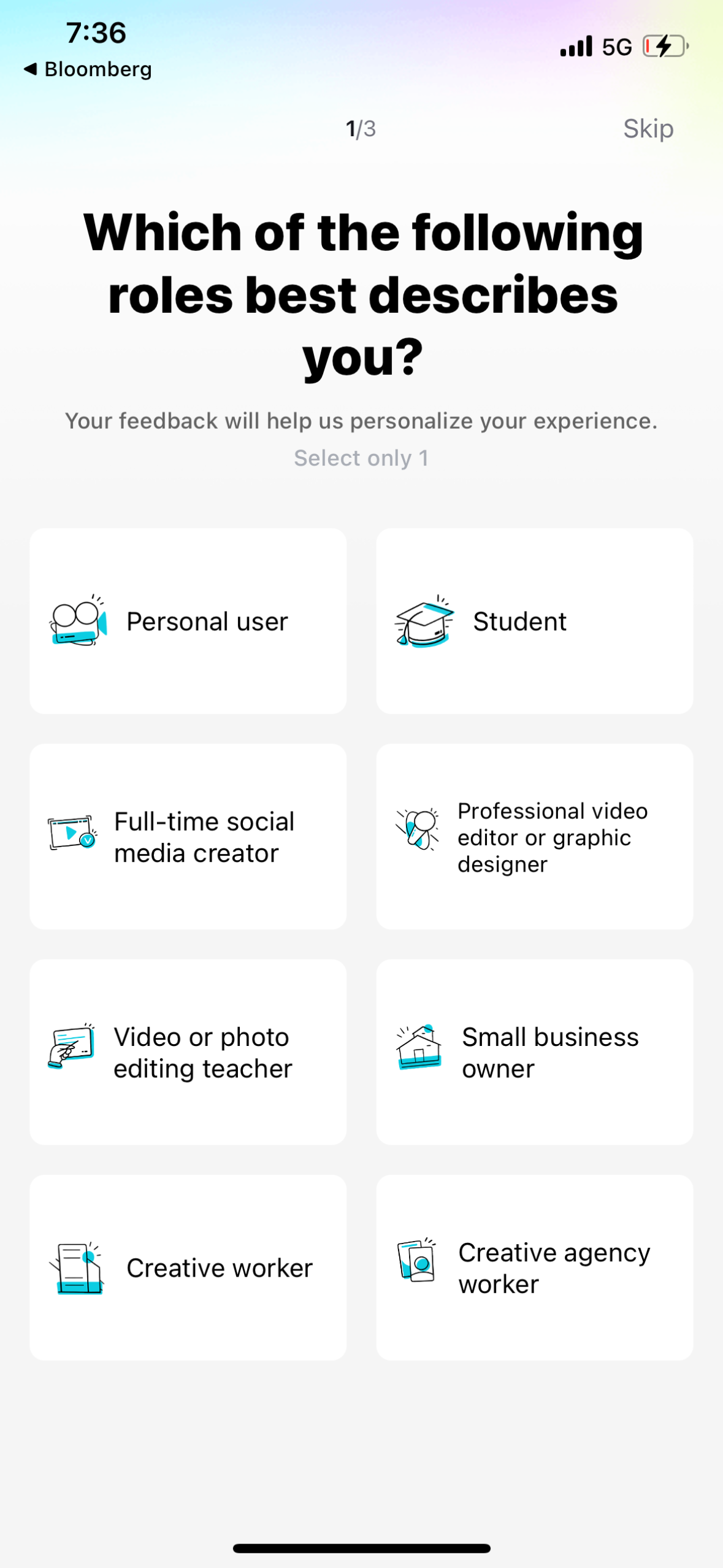This screenshot has width=723, height=1568.
Task: Click the graduation cap Student icon
Action: (x=424, y=621)
